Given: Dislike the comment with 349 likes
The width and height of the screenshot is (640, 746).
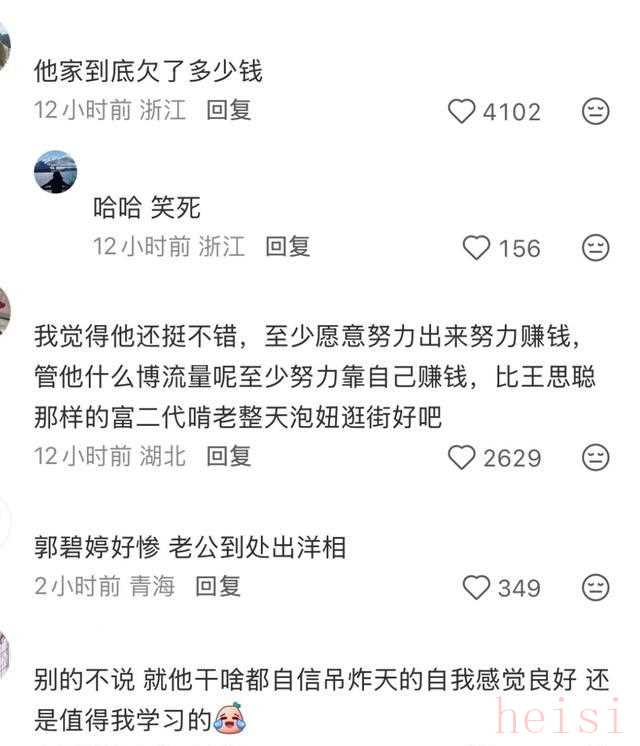Looking at the screenshot, I should (596, 587).
